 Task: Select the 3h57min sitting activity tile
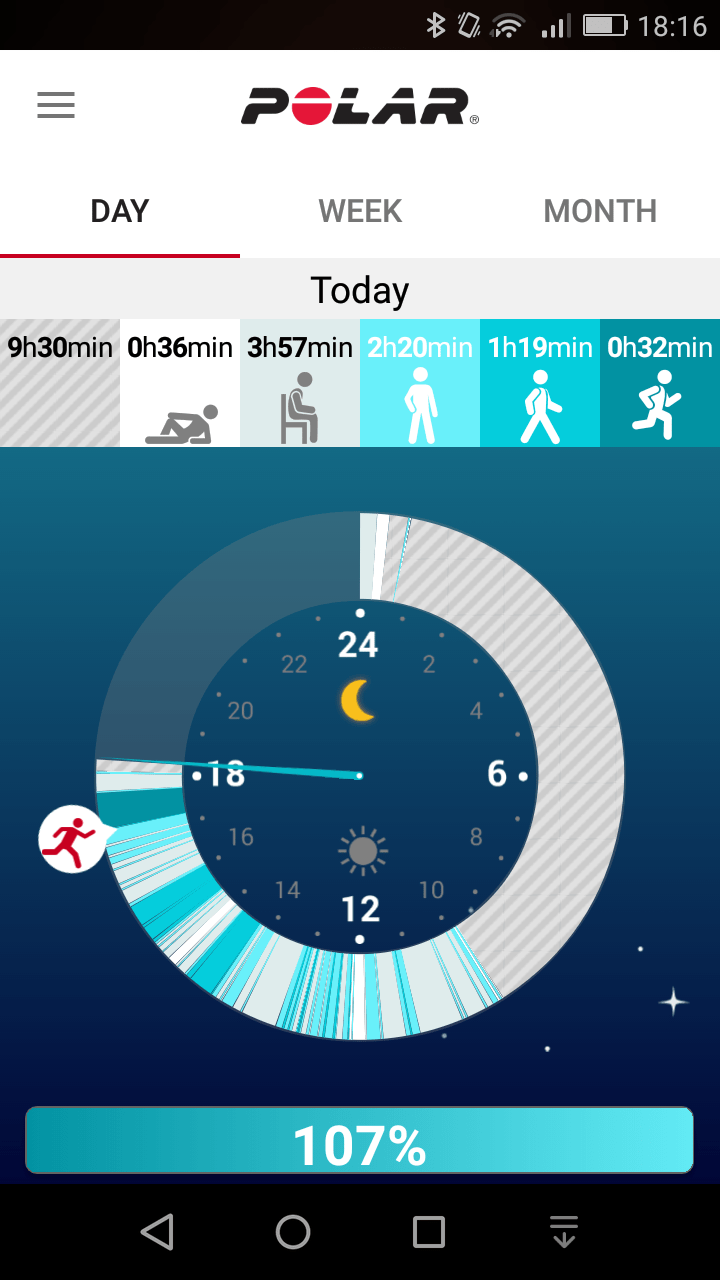[x=300, y=383]
